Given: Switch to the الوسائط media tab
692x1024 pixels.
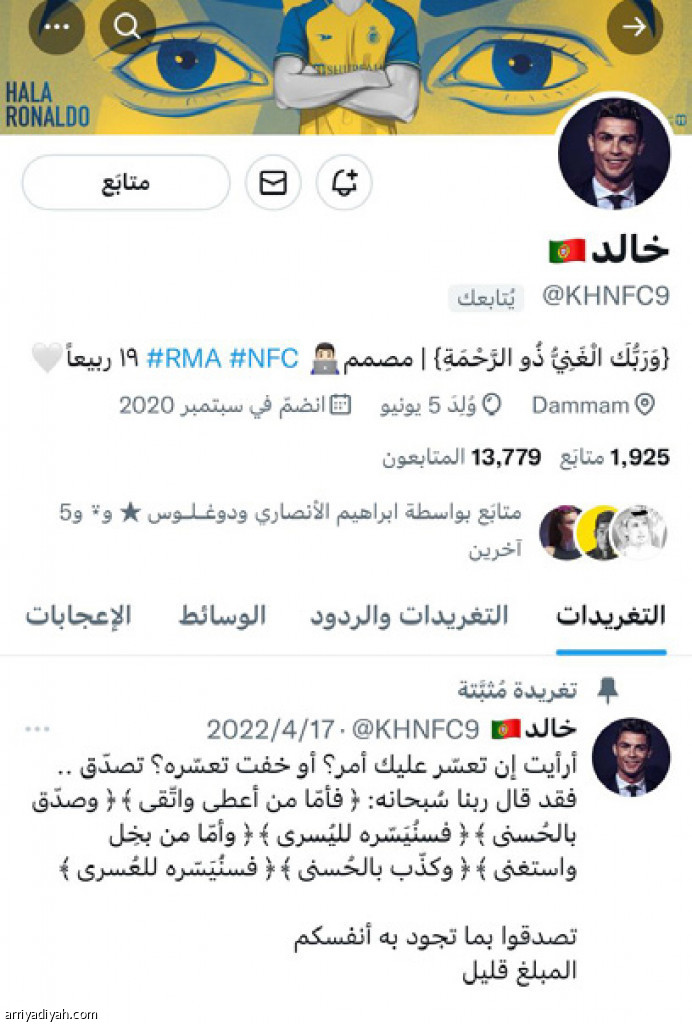Looking at the screenshot, I should point(222,616).
